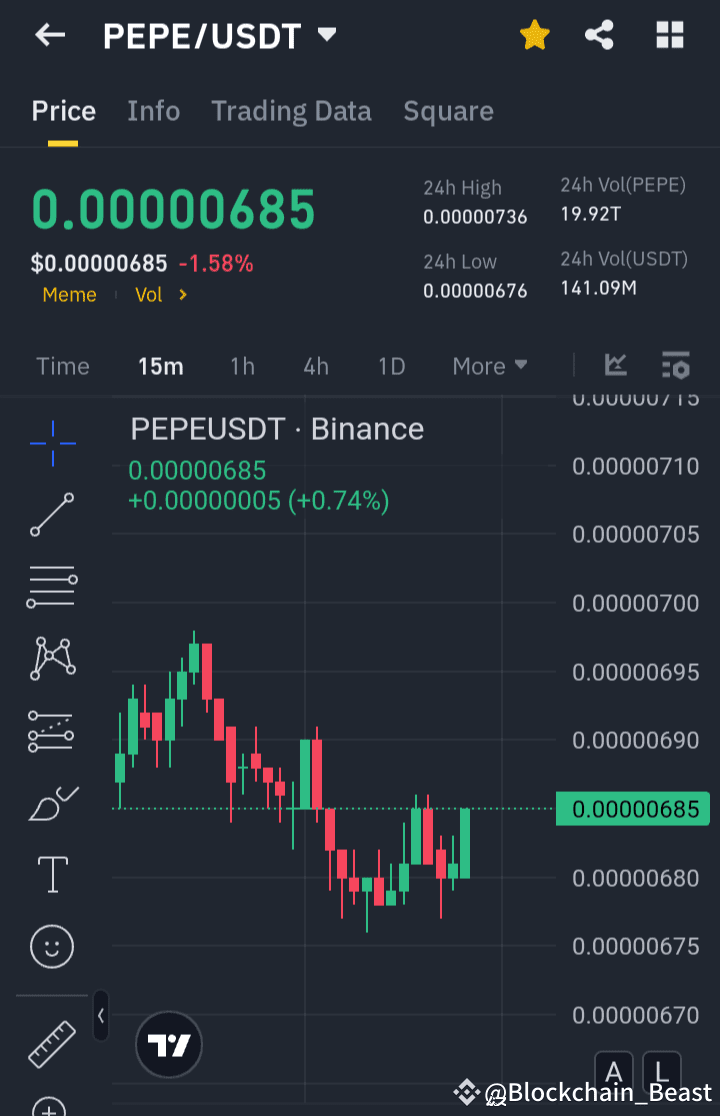Open the horizontal line tool
Screen dimensions: 720x1116
click(51, 586)
